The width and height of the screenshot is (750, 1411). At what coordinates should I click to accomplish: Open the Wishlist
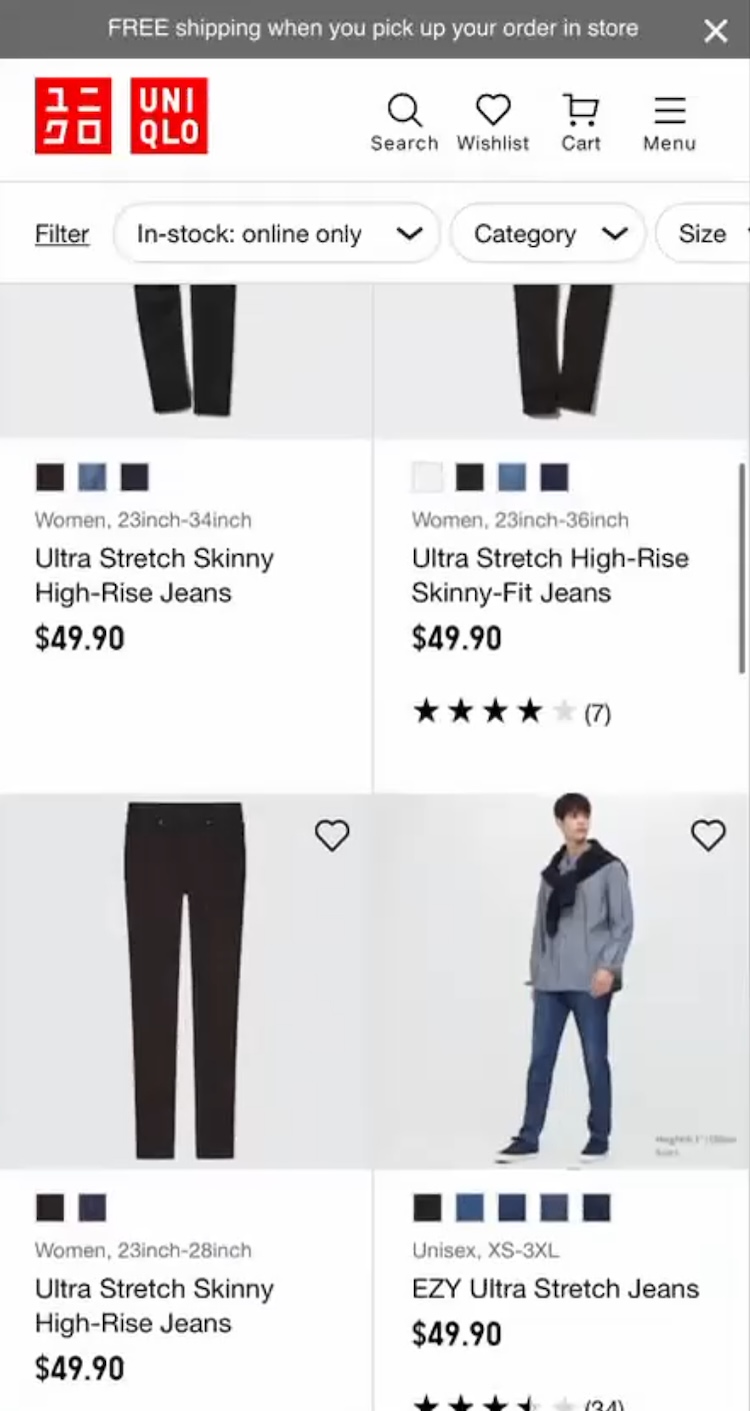point(492,122)
